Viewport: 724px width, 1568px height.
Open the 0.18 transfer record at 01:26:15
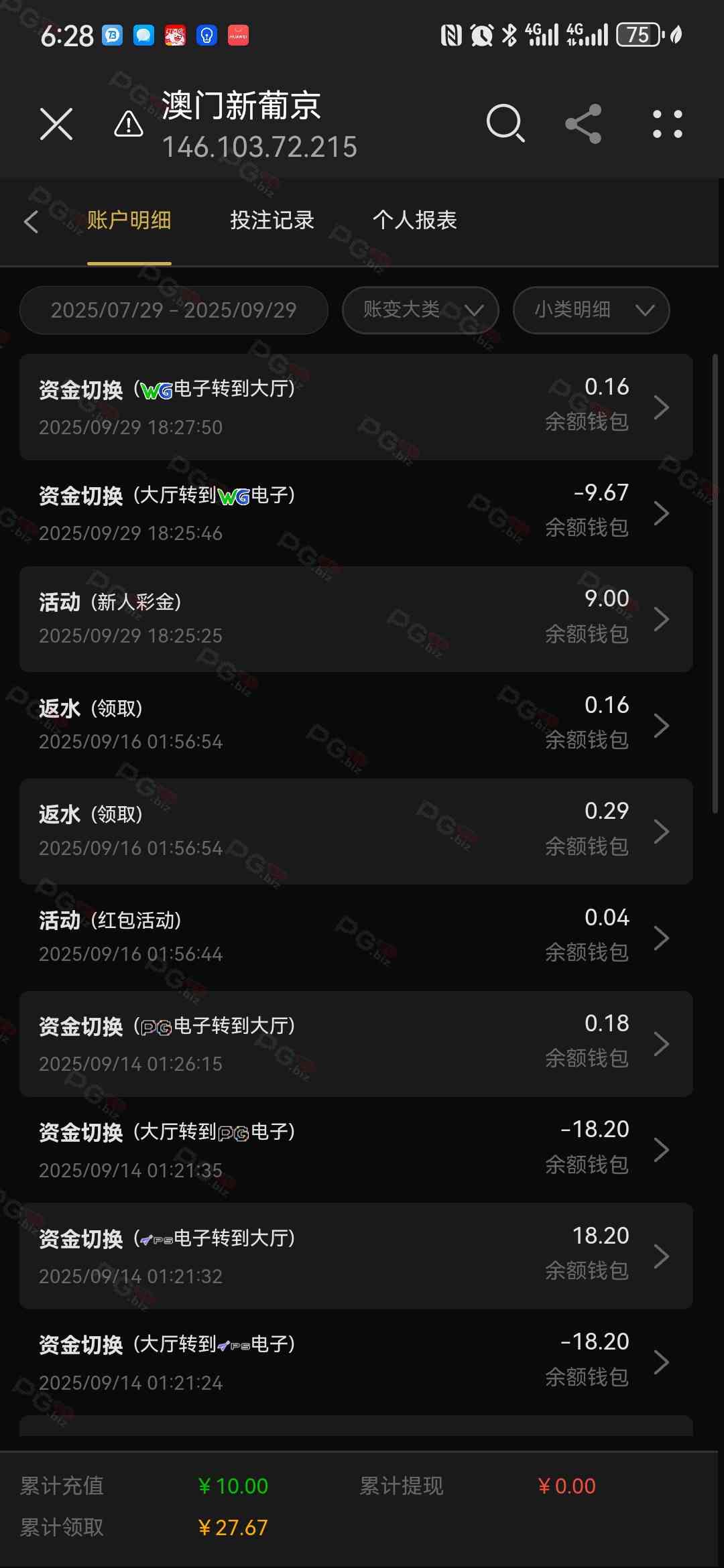pyautogui.click(x=355, y=1043)
